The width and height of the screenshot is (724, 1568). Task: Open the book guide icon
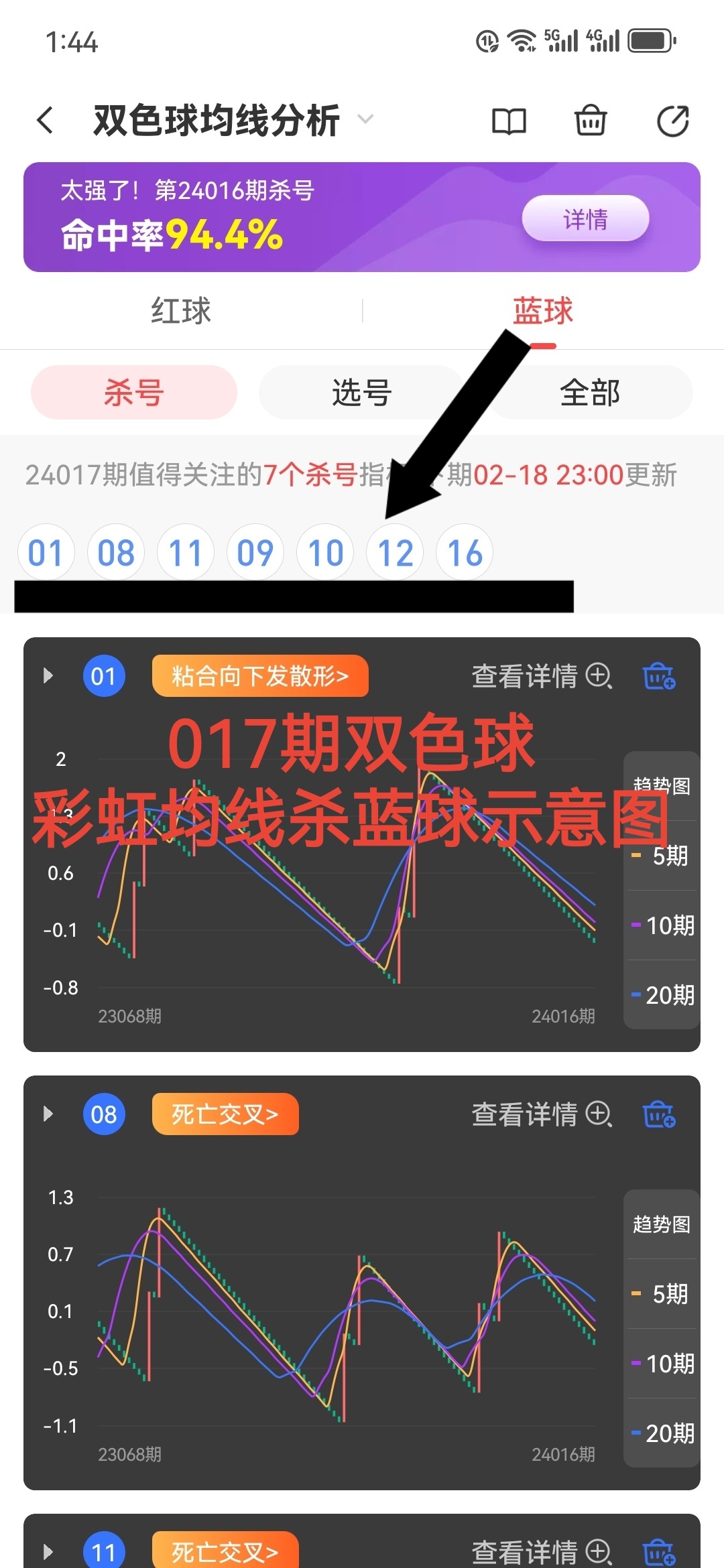509,121
